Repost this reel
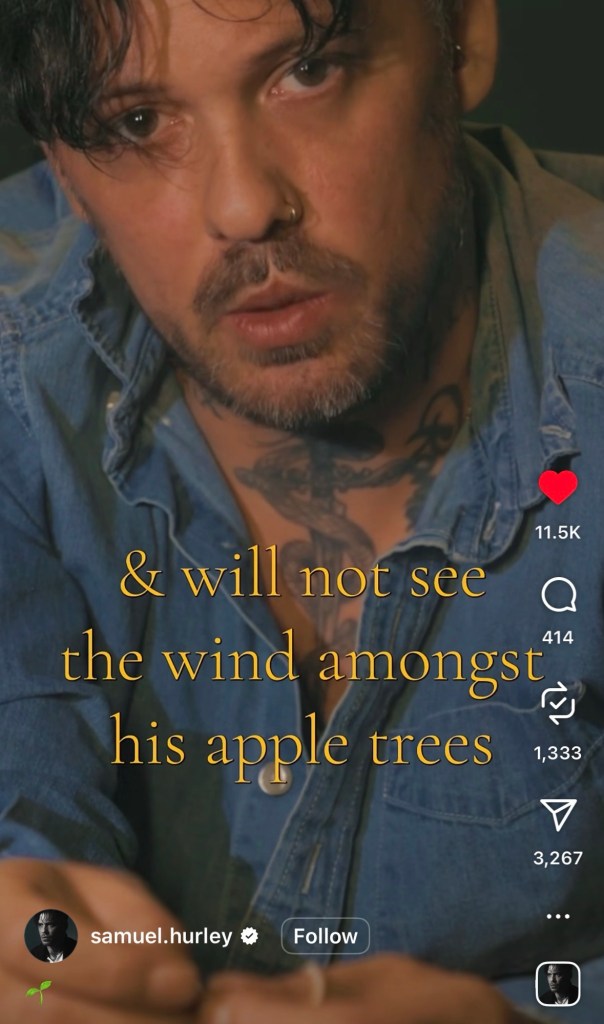Screen dimensions: 604x1024 (x=558, y=705)
